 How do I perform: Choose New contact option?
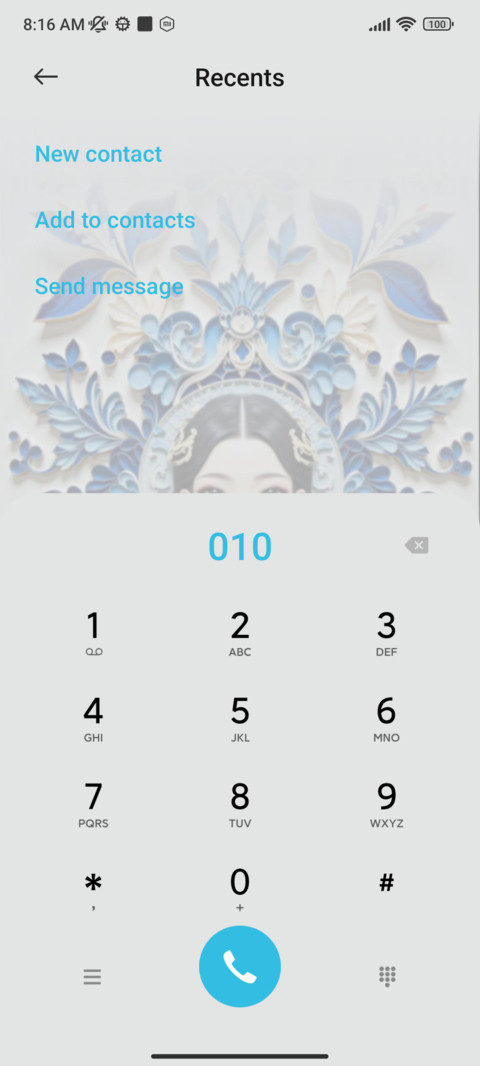(x=99, y=154)
